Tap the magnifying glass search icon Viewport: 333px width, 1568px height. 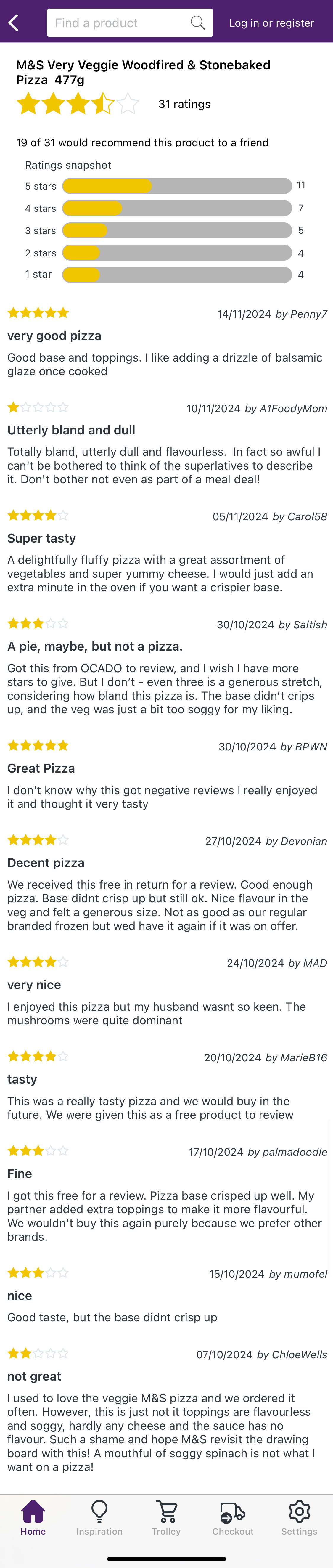click(197, 23)
